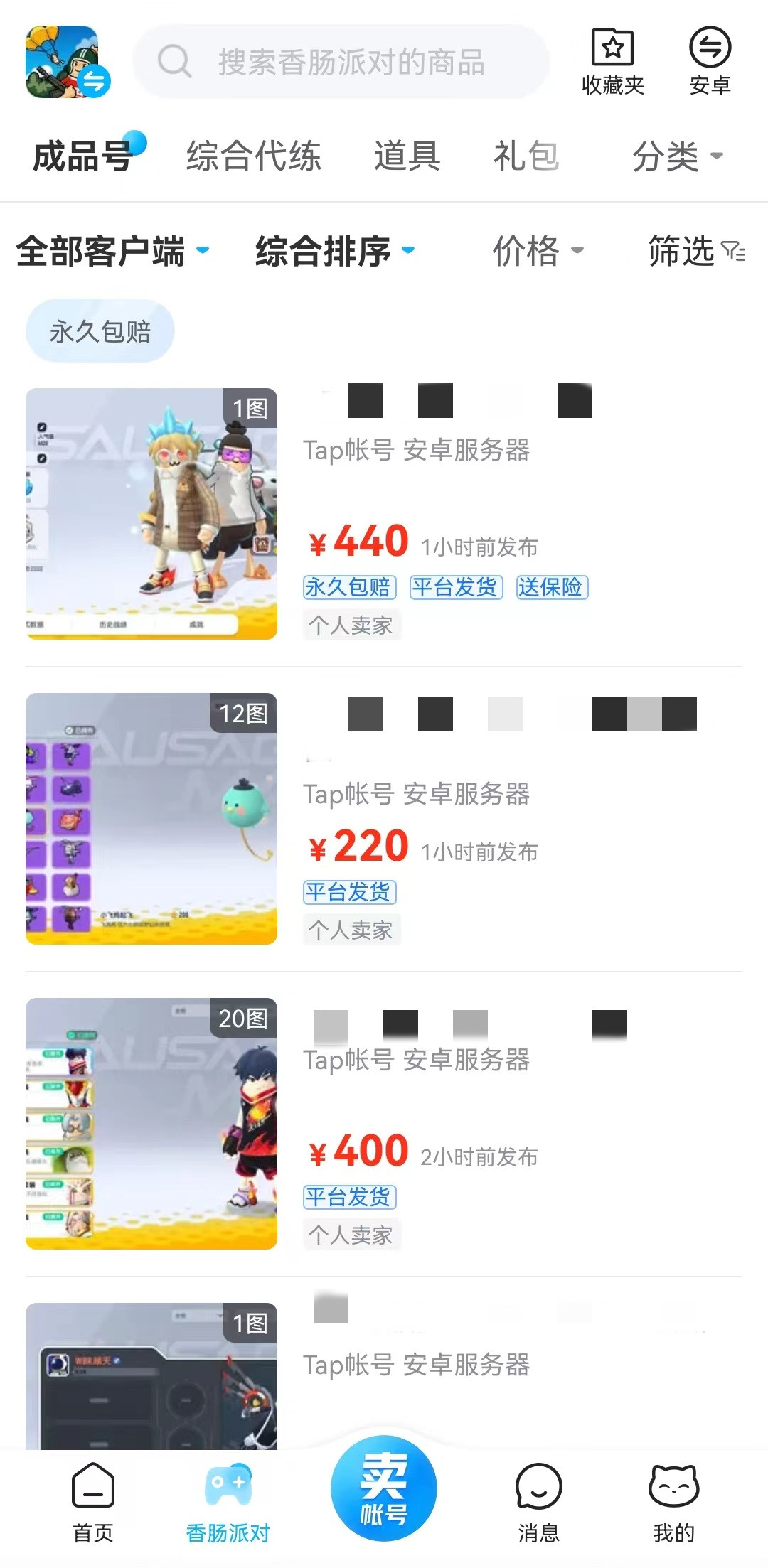Select the 永久包赔 chip
The width and height of the screenshot is (768, 1568).
tap(100, 331)
